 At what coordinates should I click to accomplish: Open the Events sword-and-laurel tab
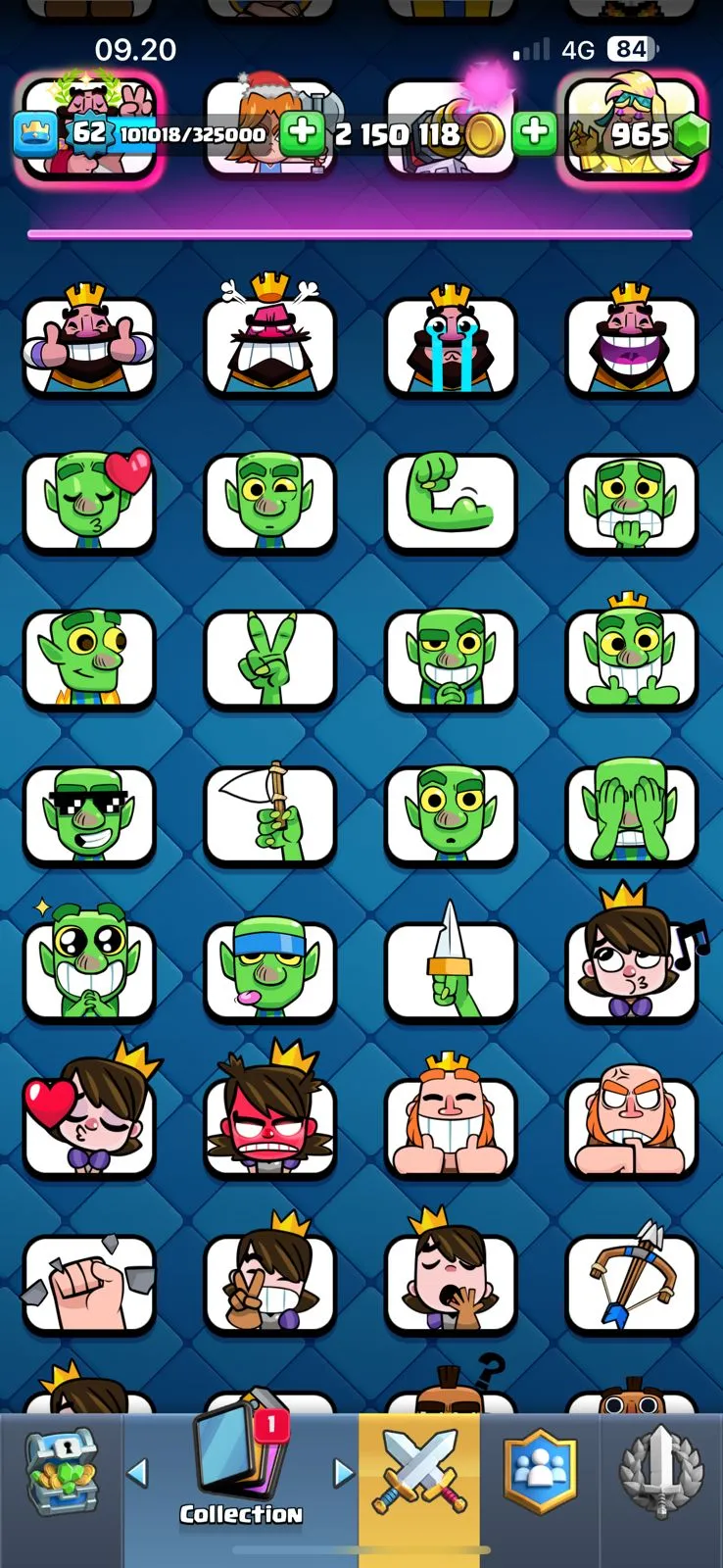tap(660, 1472)
